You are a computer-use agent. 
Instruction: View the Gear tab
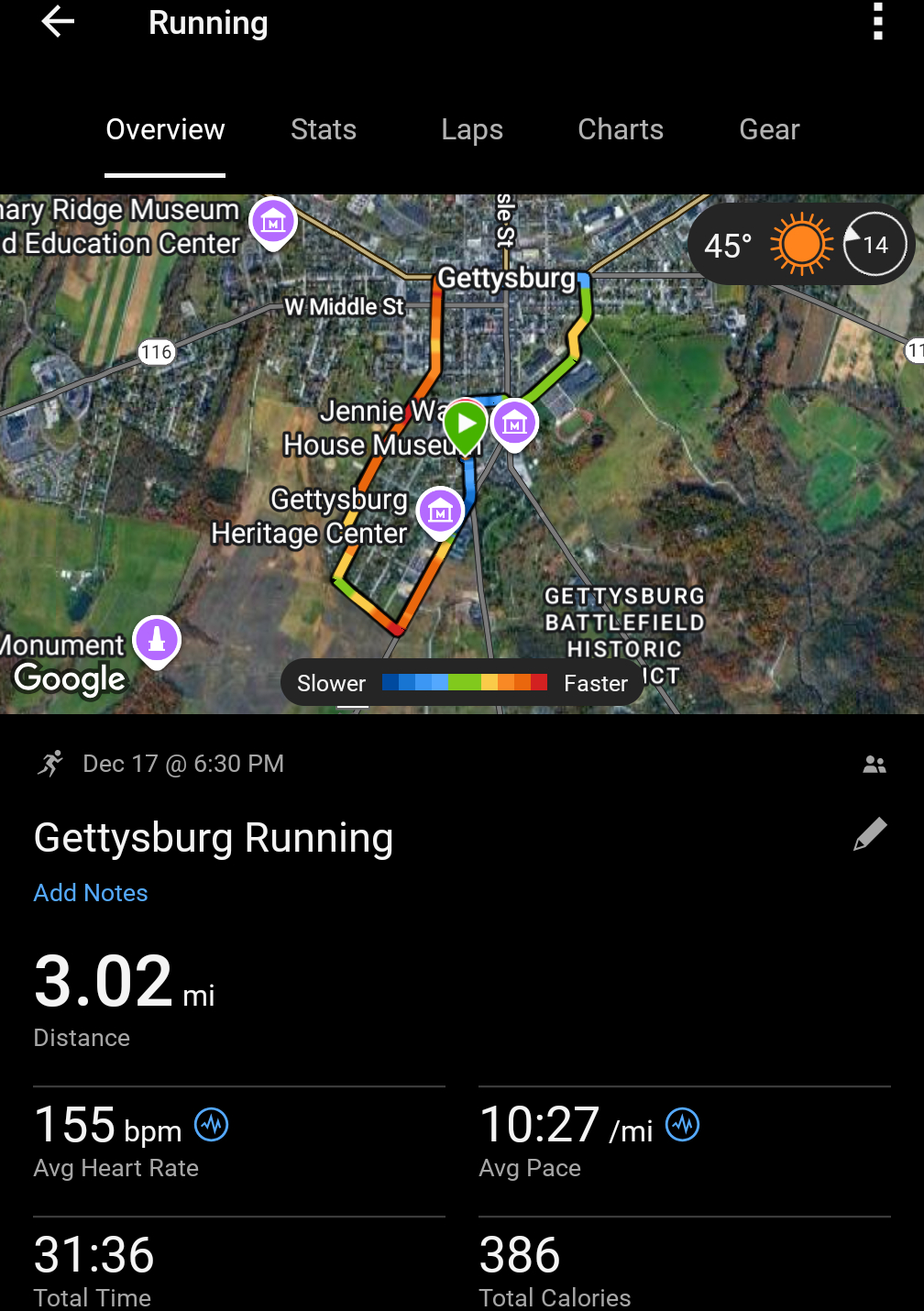pyautogui.click(x=769, y=130)
